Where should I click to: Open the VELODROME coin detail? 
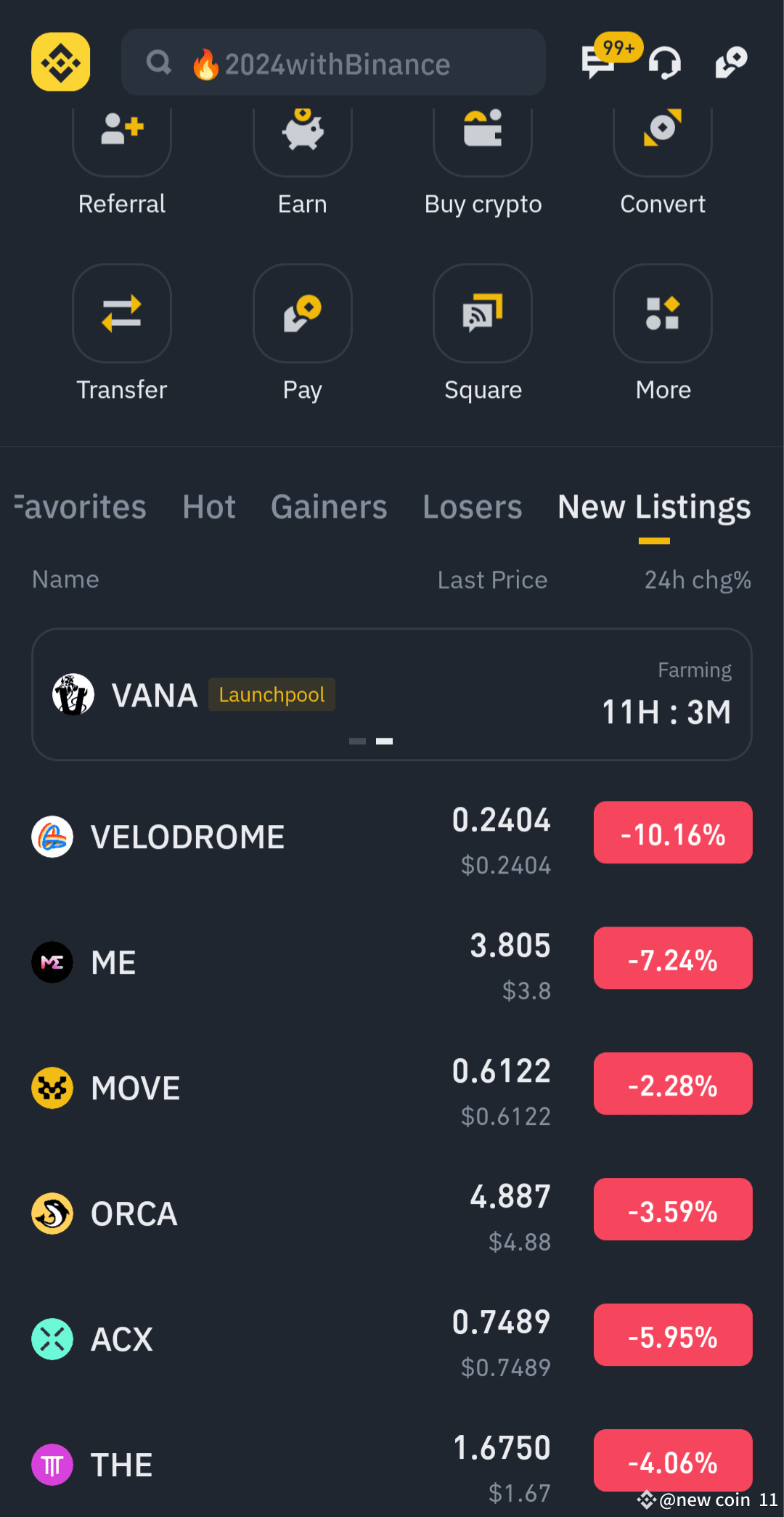coord(187,835)
